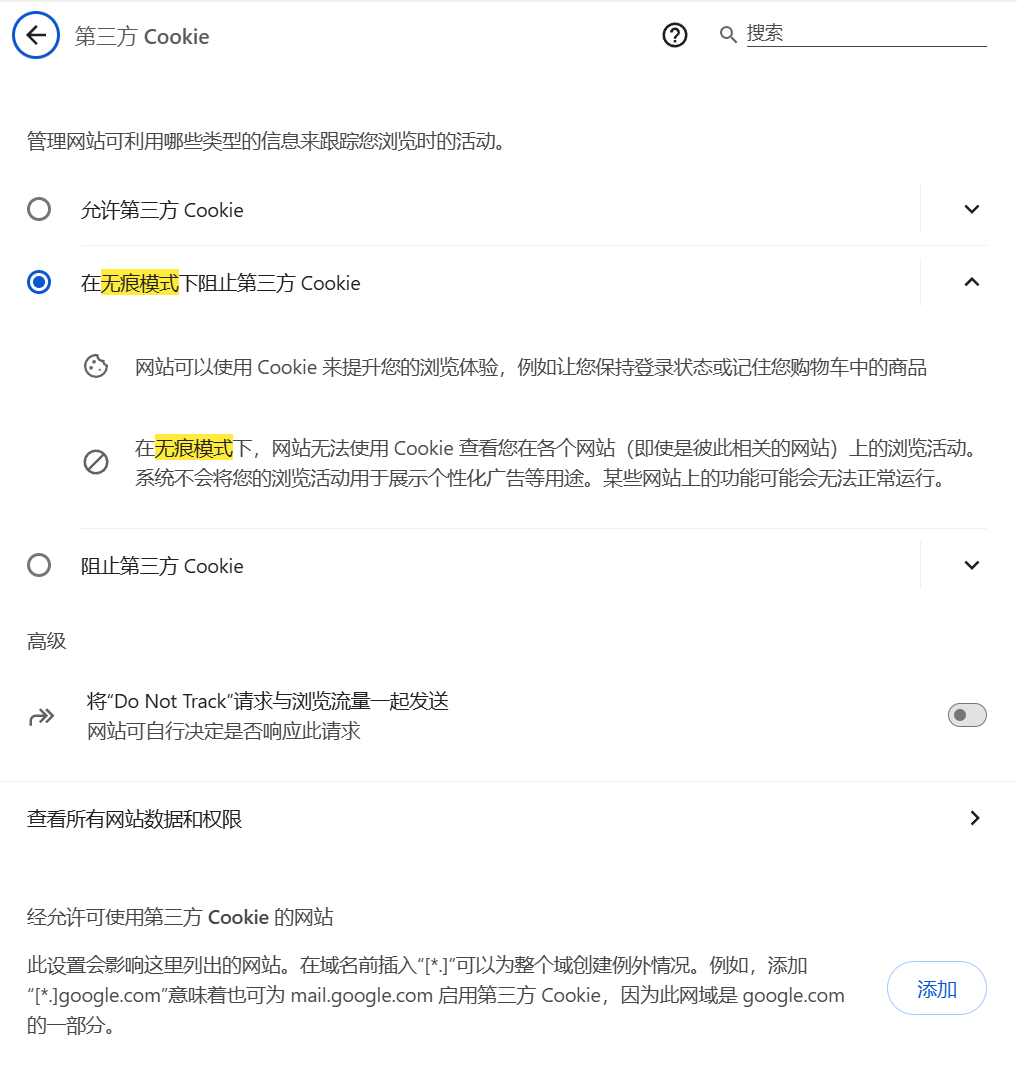Select the 在无痕模式下阻止第三方 Cookie radio button
1017x1083 pixels.
39,282
